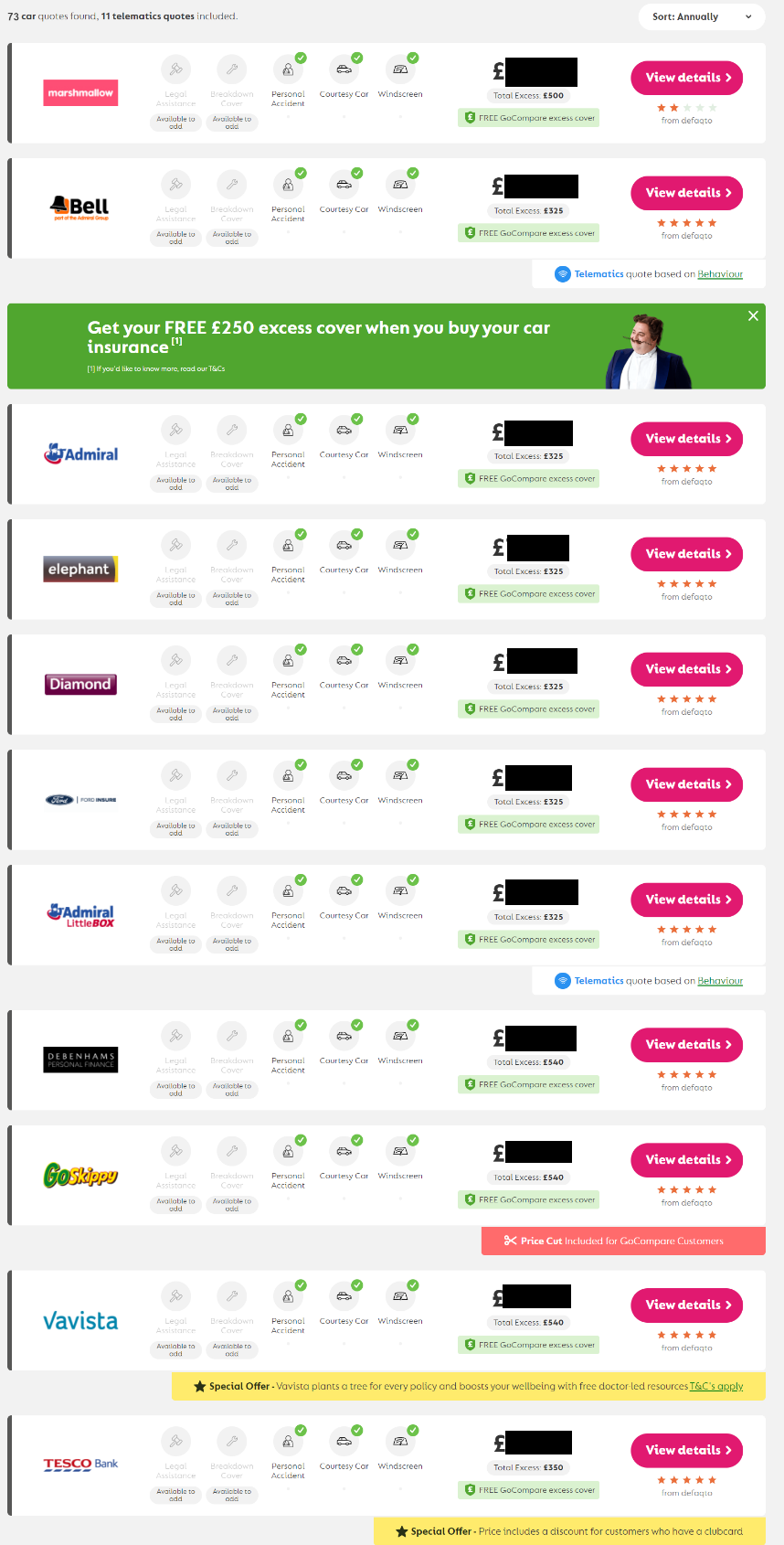The image size is (784, 1545).
Task: Open Behaviour link under Admiral LittleBox quote
Action: coord(719,981)
